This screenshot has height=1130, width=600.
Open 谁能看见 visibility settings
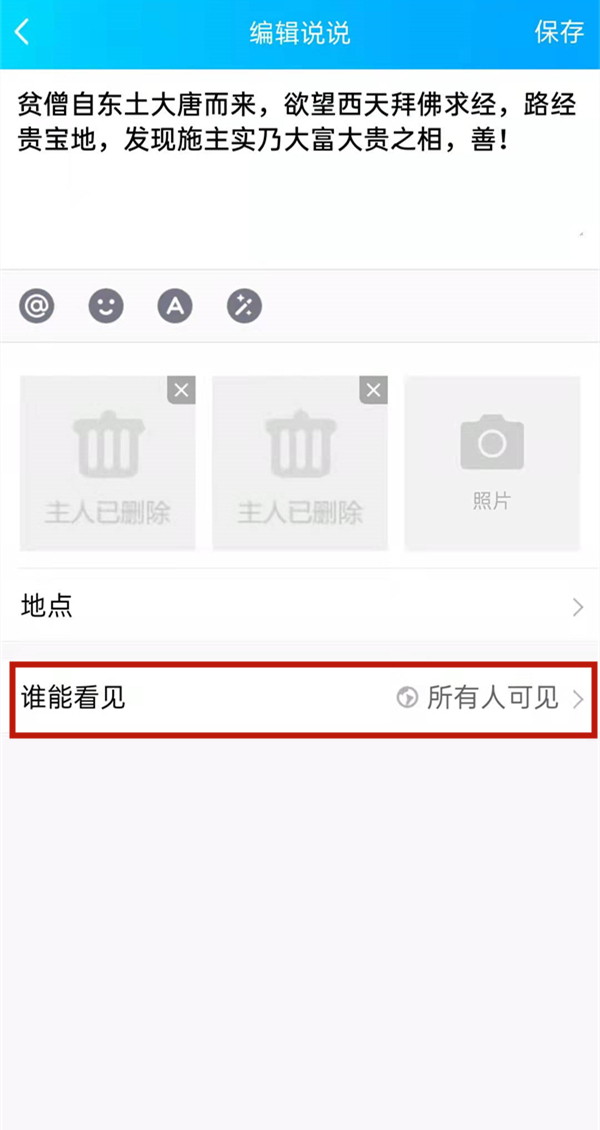[300, 698]
